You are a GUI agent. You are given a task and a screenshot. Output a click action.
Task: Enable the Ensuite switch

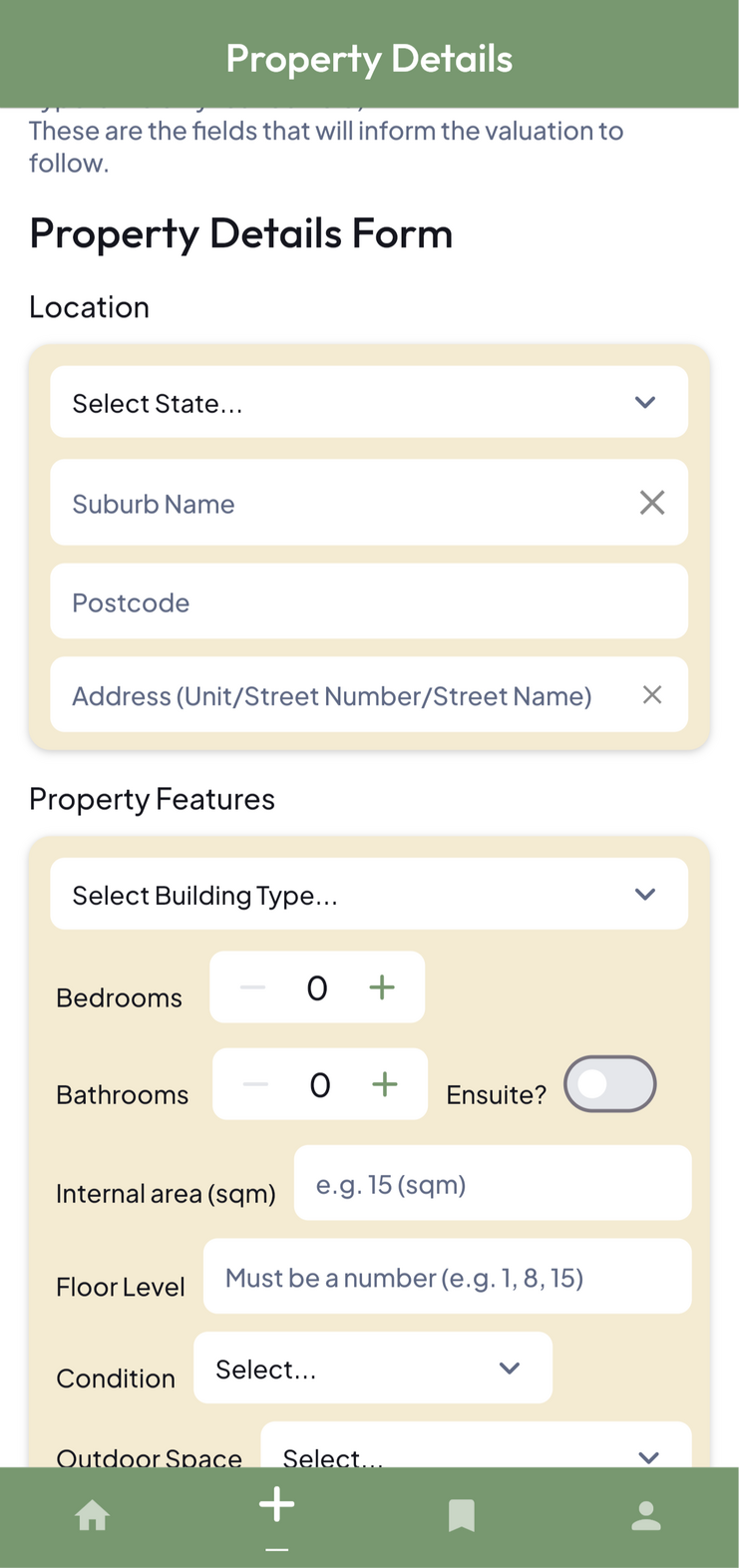(x=609, y=1084)
